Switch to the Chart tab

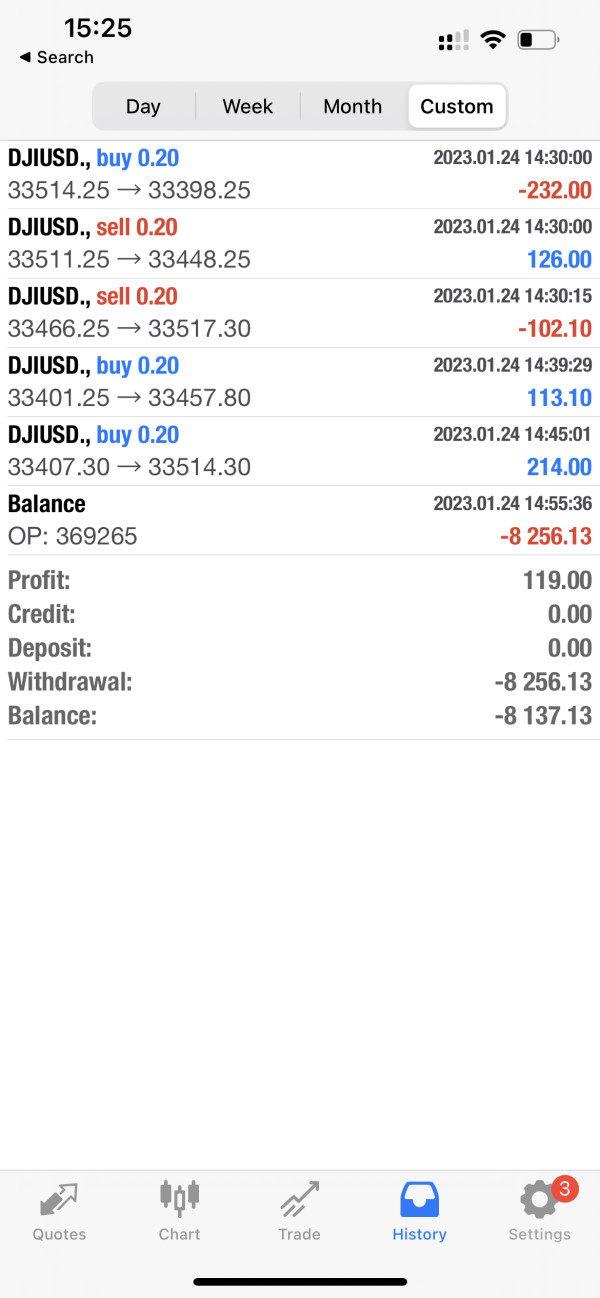pyautogui.click(x=180, y=1210)
